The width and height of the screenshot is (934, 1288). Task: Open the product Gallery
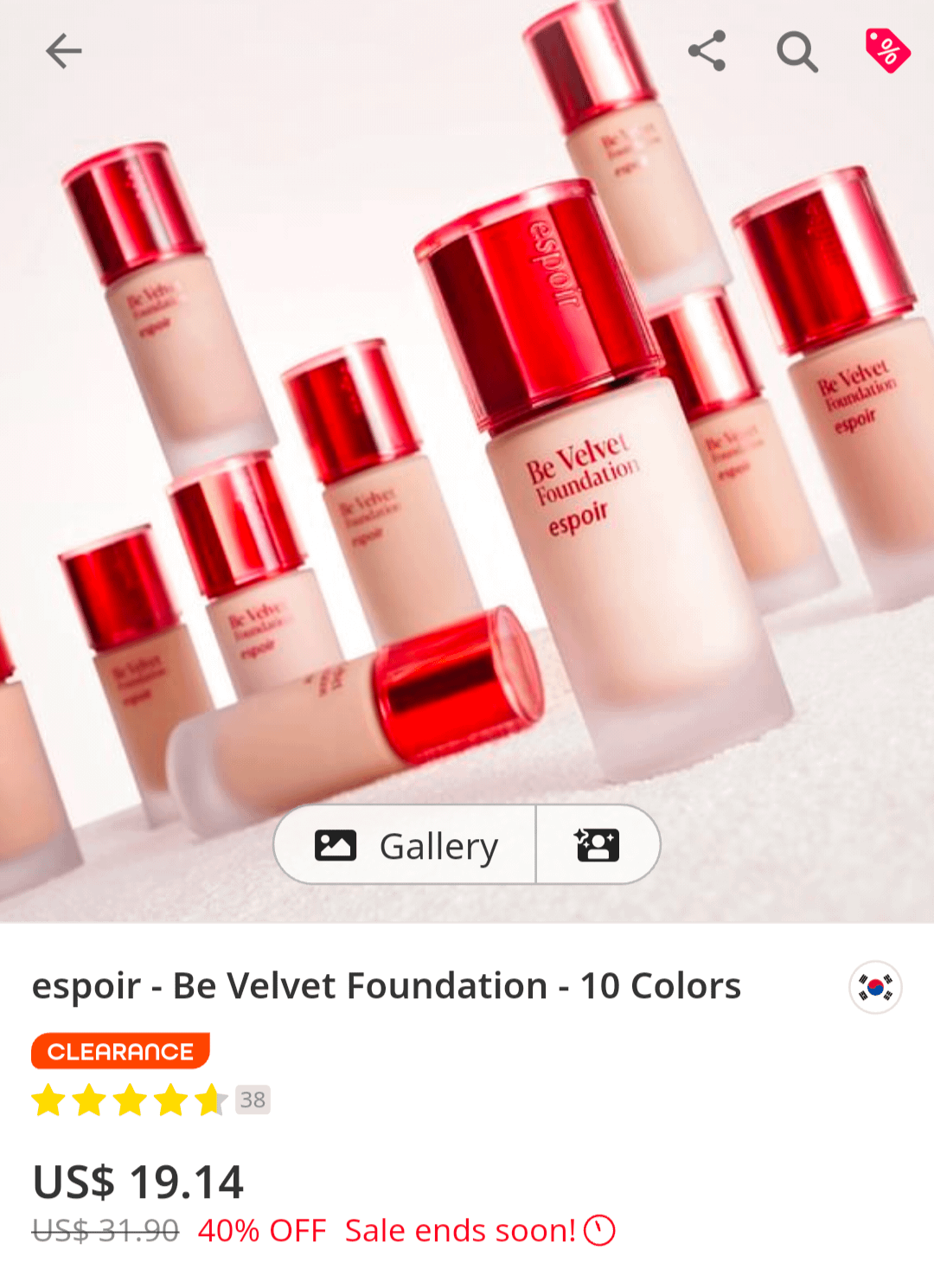(406, 845)
